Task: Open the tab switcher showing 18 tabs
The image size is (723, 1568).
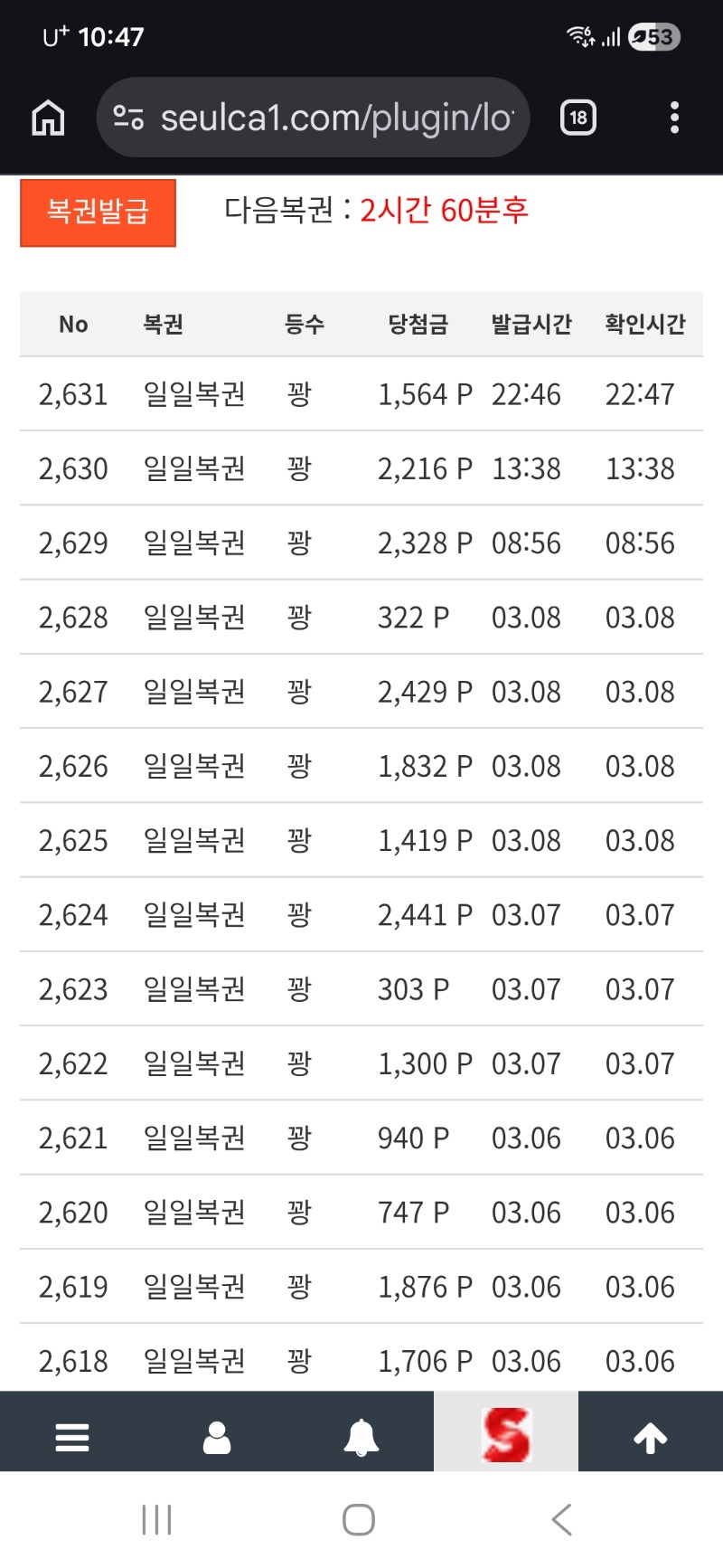Action: coord(578,118)
